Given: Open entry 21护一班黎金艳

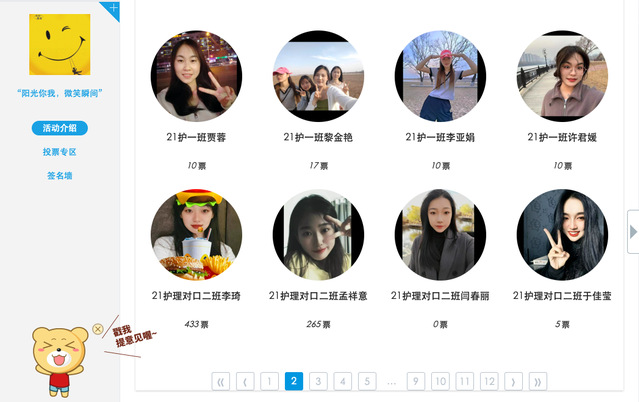Looking at the screenshot, I should coord(318,77).
